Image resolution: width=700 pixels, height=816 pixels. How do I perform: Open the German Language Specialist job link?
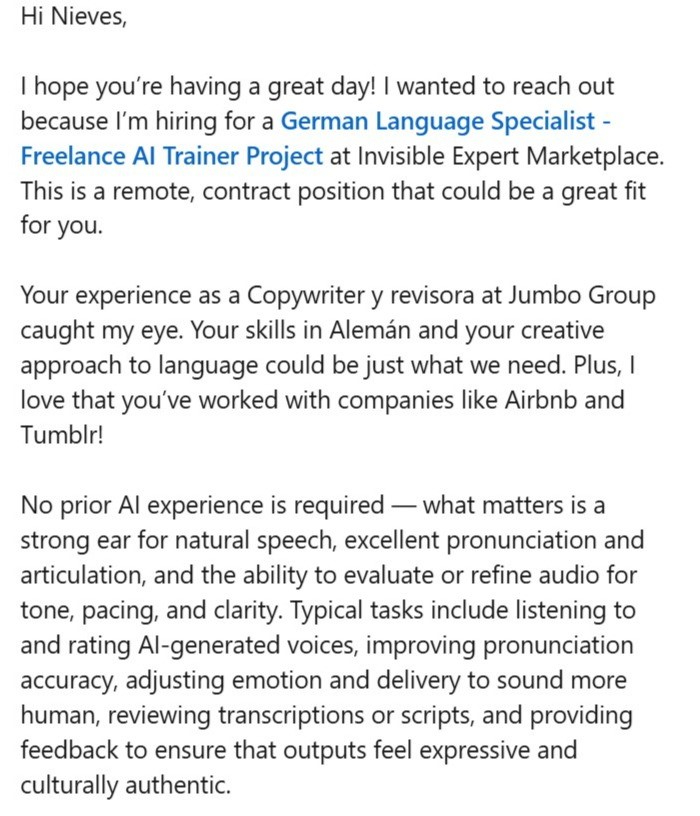(440, 122)
